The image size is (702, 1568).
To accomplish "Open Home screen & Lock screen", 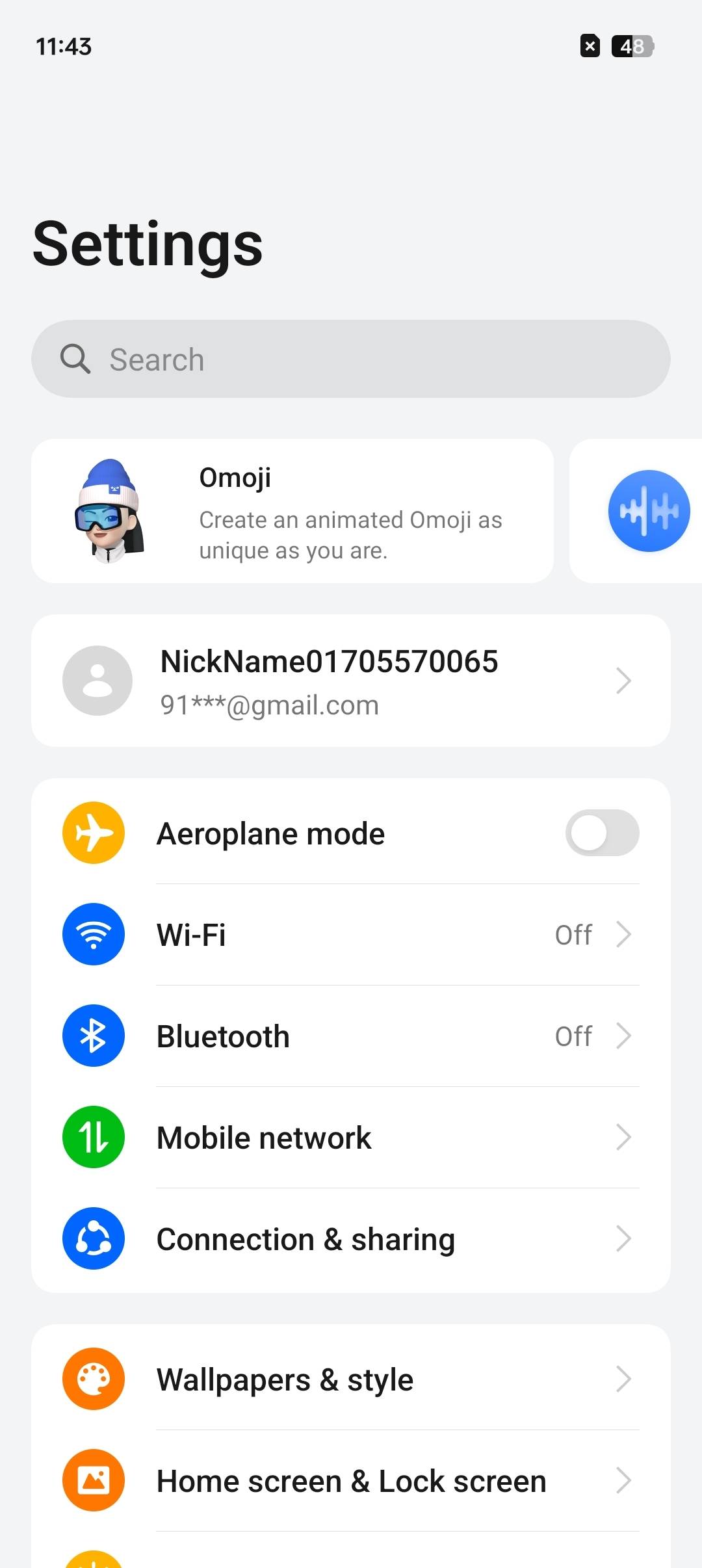I will [351, 1481].
